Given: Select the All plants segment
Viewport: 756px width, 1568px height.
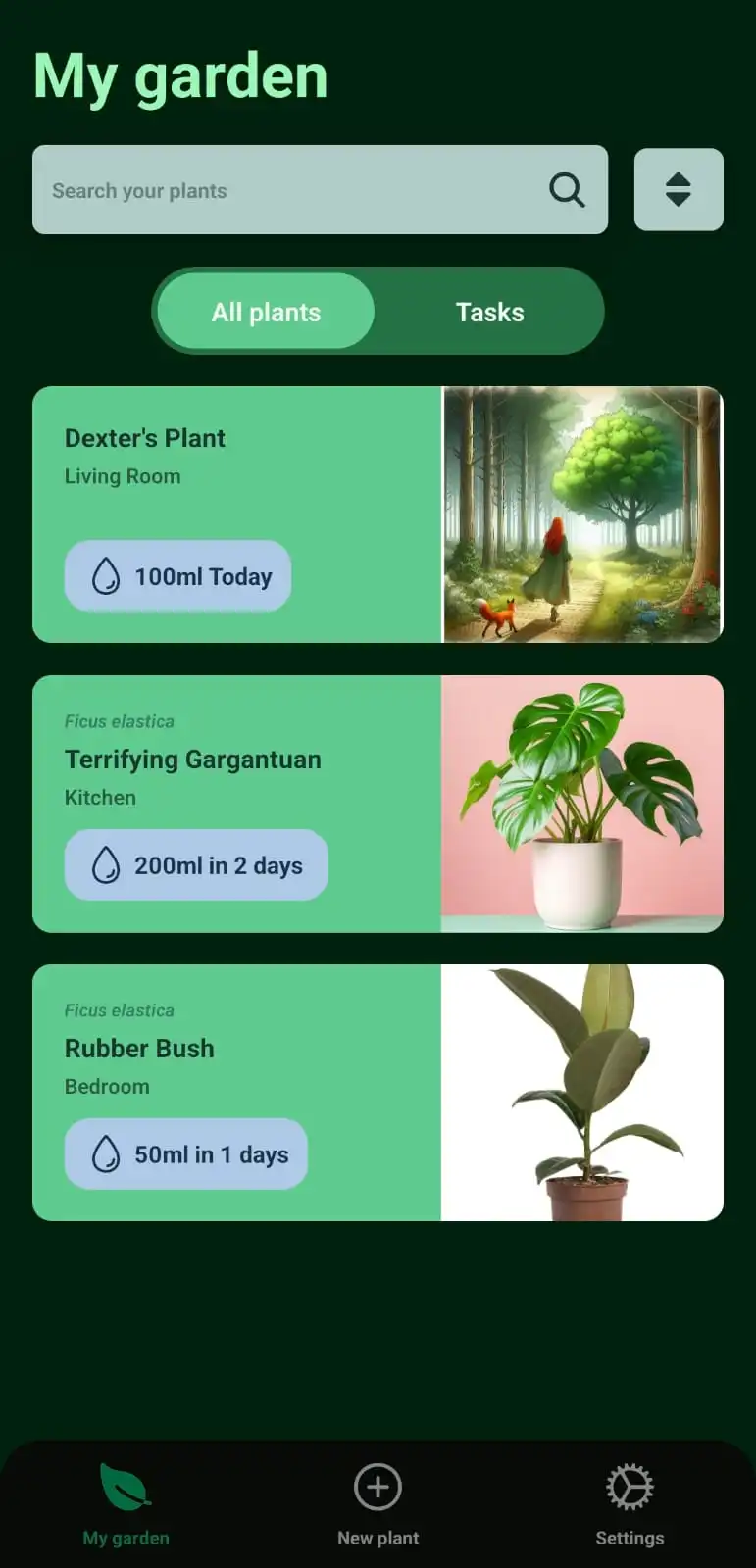Looking at the screenshot, I should pyautogui.click(x=266, y=312).
